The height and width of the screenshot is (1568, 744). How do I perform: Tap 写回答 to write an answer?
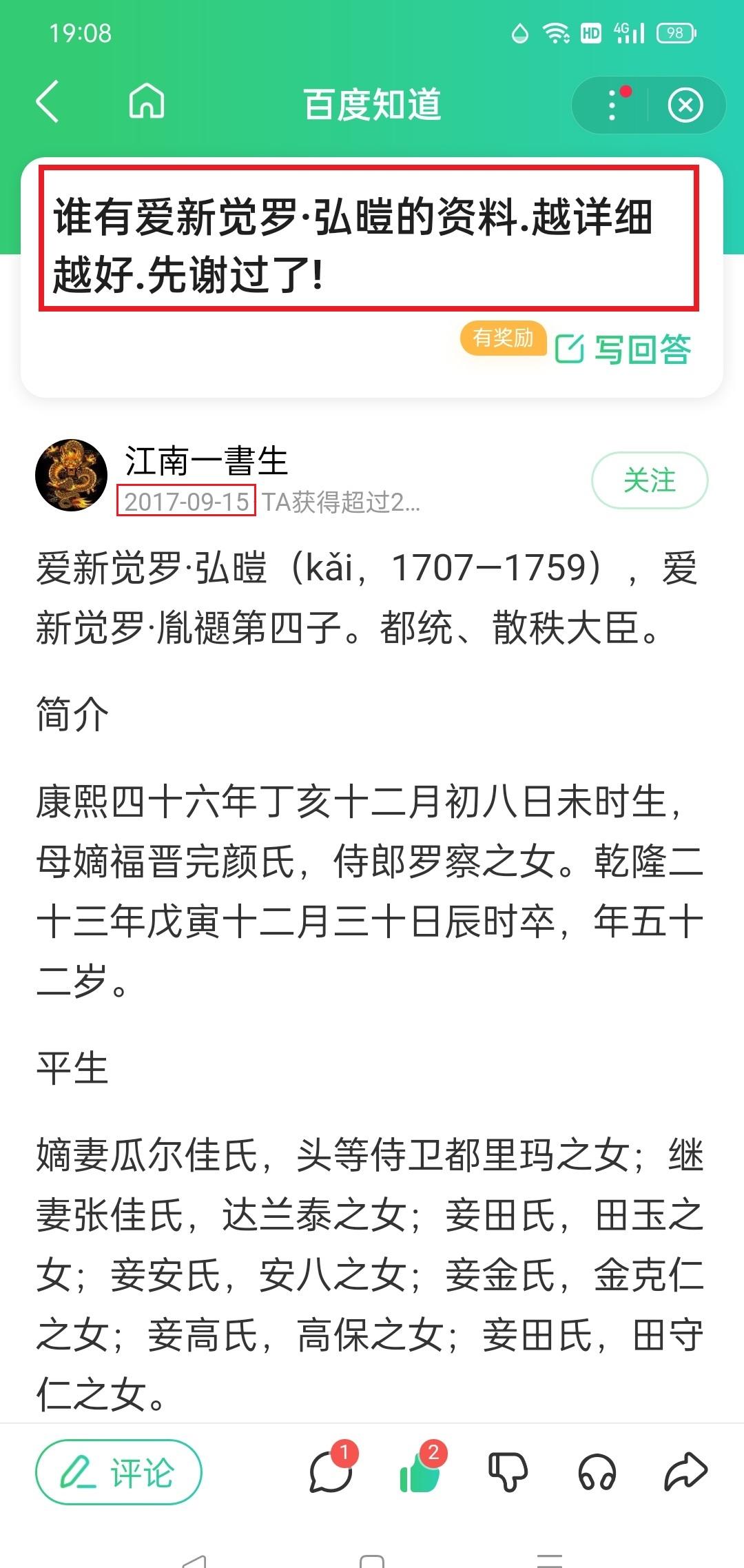tap(624, 349)
